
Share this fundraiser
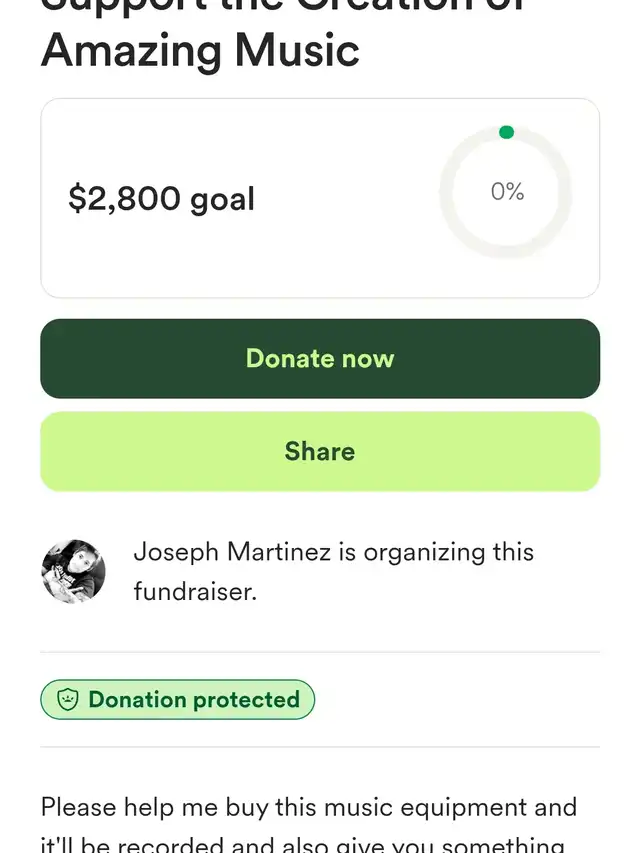pos(320,452)
